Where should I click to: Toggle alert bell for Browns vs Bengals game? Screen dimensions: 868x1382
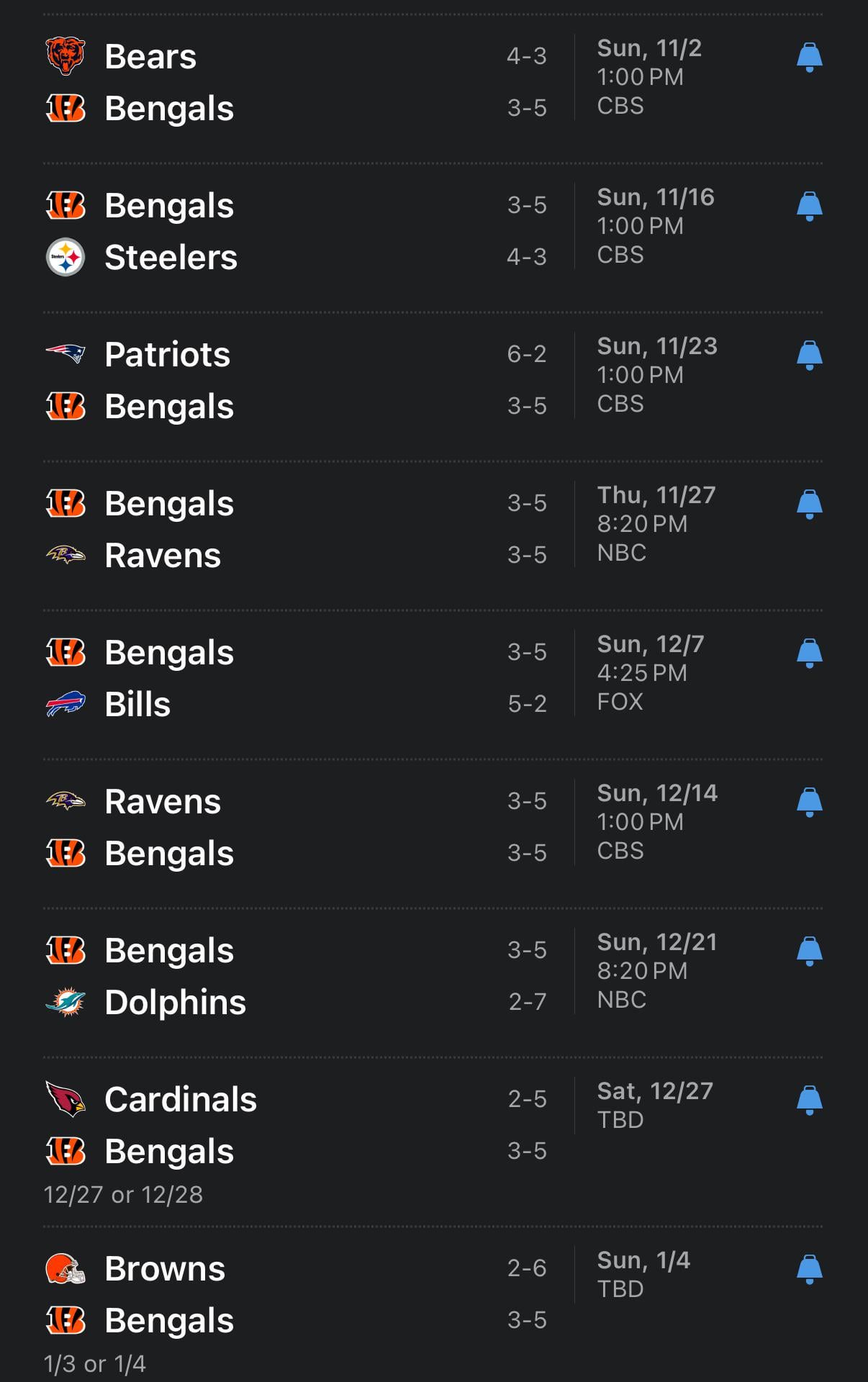[809, 1269]
